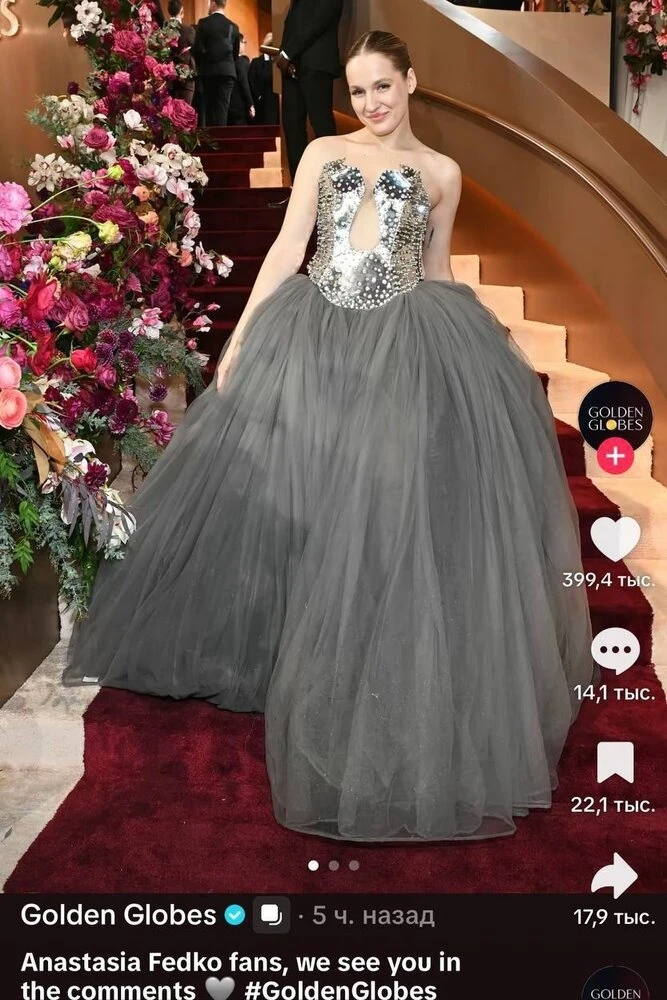Tap the photo carousel page indicator dots
Image resolution: width=667 pixels, height=1000 pixels.
[333, 865]
